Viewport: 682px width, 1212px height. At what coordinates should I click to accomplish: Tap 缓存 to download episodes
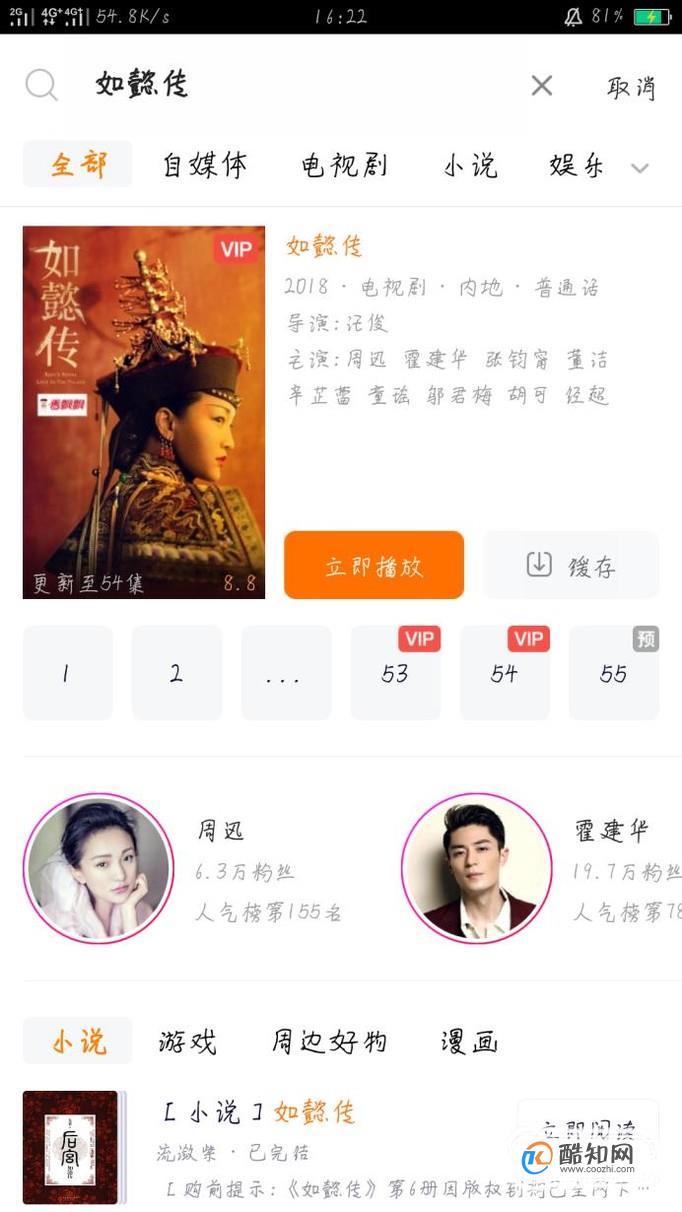click(571, 566)
